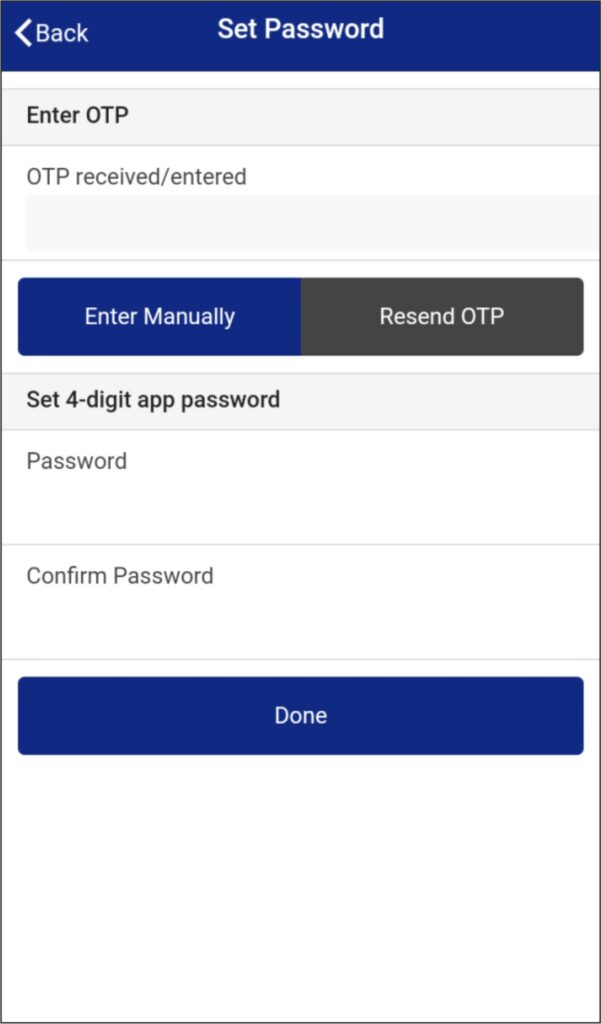Viewport: 601px width, 1024px height.
Task: Go back from Set Password screen
Action: tap(52, 32)
